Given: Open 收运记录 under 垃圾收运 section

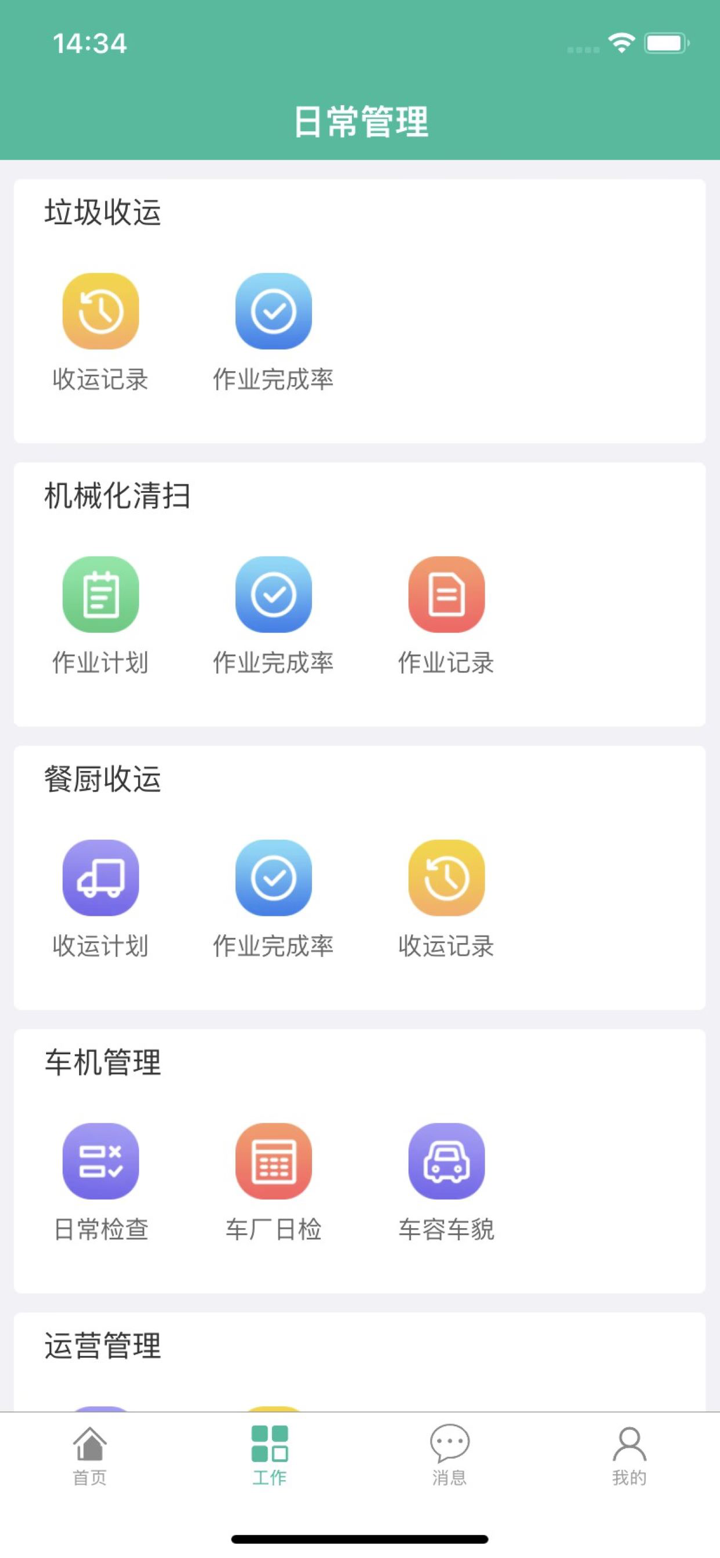Looking at the screenshot, I should pos(99,310).
